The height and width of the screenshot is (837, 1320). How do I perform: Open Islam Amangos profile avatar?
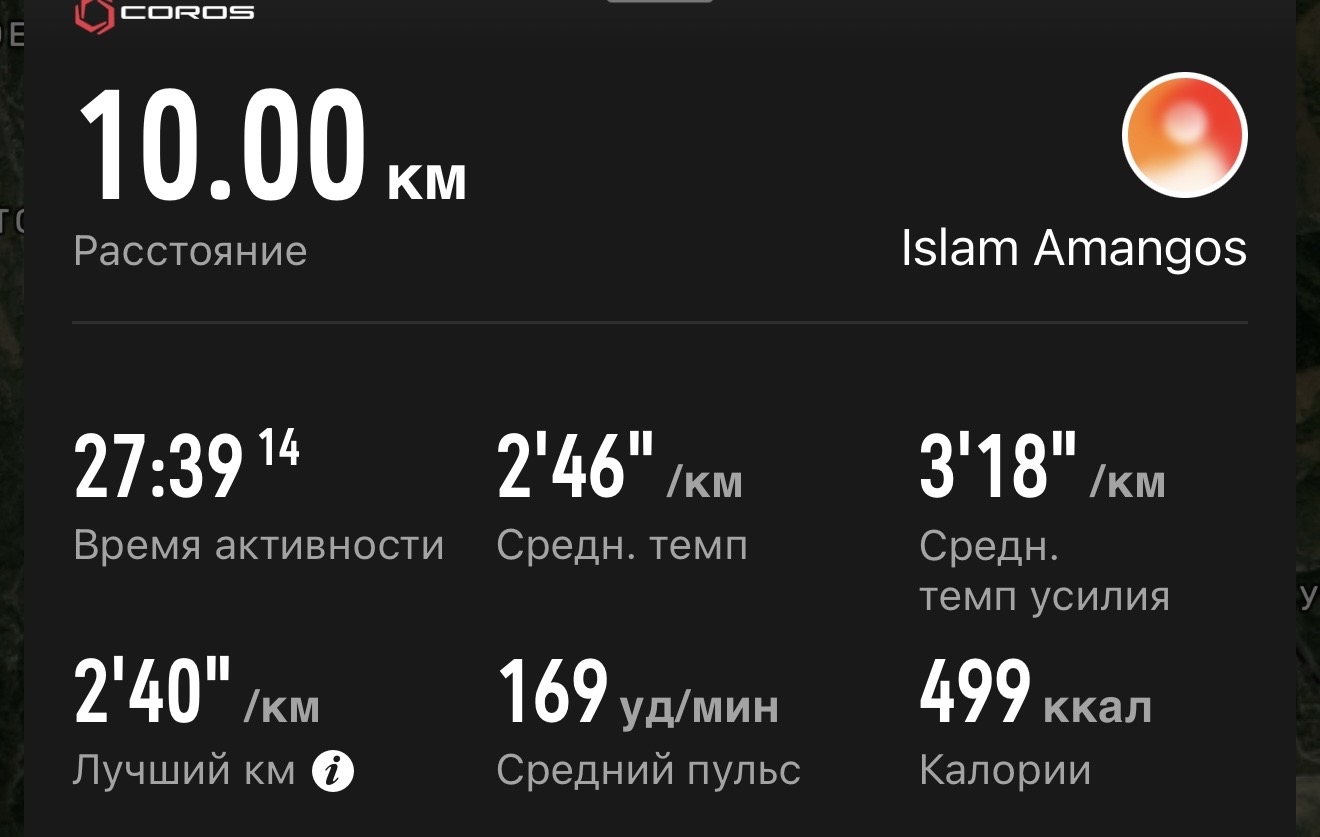click(1185, 135)
